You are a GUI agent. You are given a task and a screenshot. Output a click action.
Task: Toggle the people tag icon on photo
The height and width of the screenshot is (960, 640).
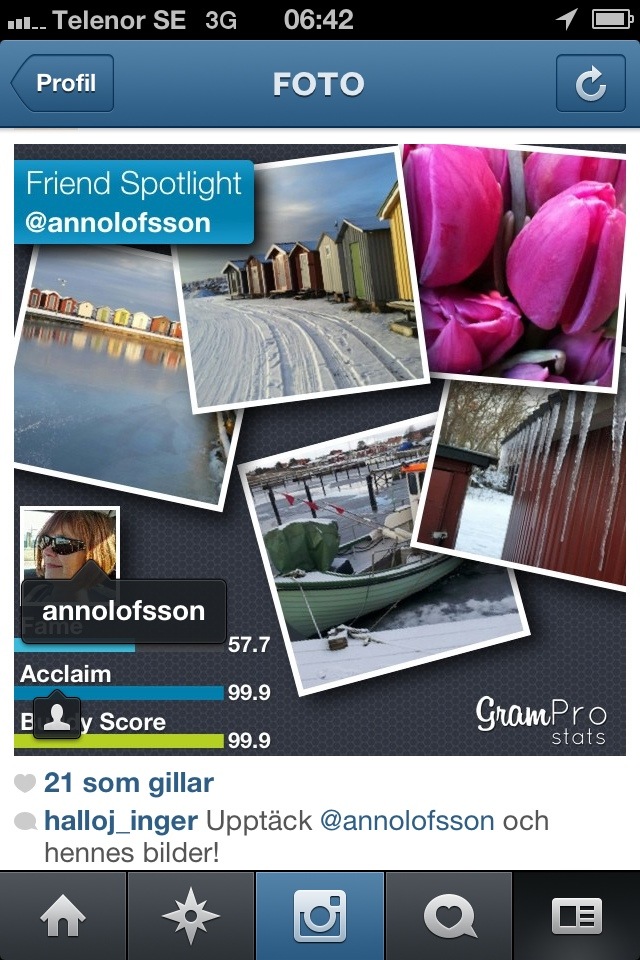pos(56,719)
